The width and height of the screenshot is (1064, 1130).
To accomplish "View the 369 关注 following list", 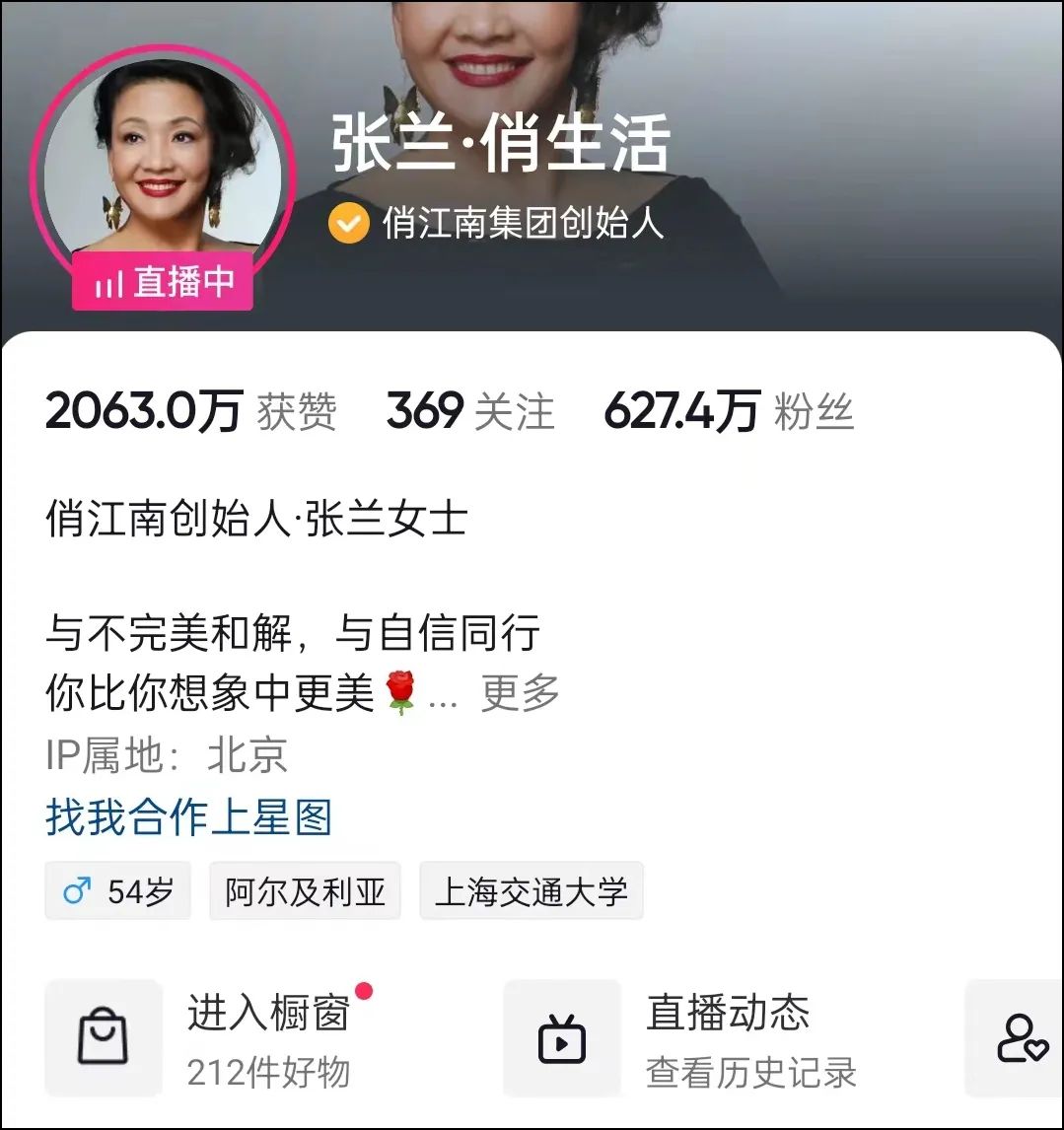I will click(x=468, y=411).
